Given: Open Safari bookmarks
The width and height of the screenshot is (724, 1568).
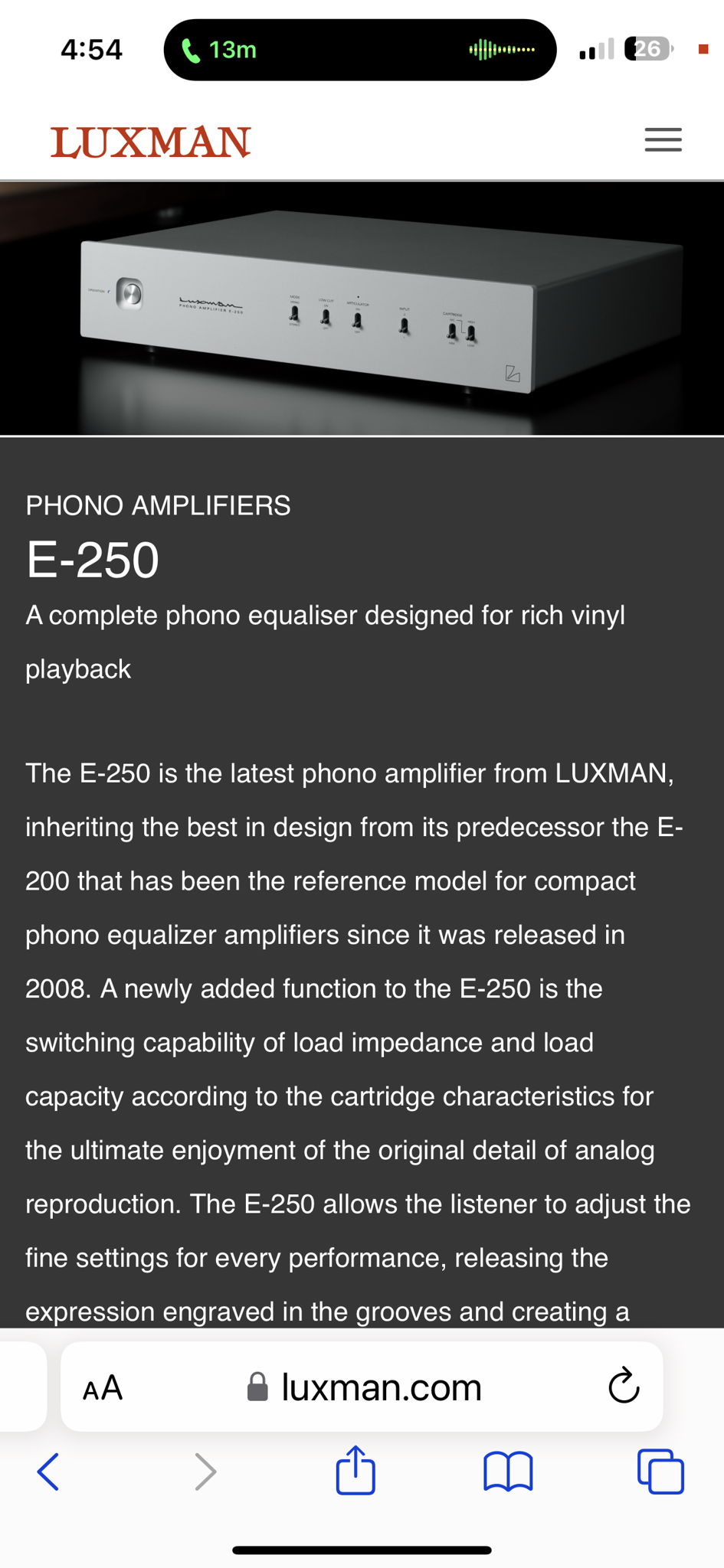Looking at the screenshot, I should (x=508, y=1472).
